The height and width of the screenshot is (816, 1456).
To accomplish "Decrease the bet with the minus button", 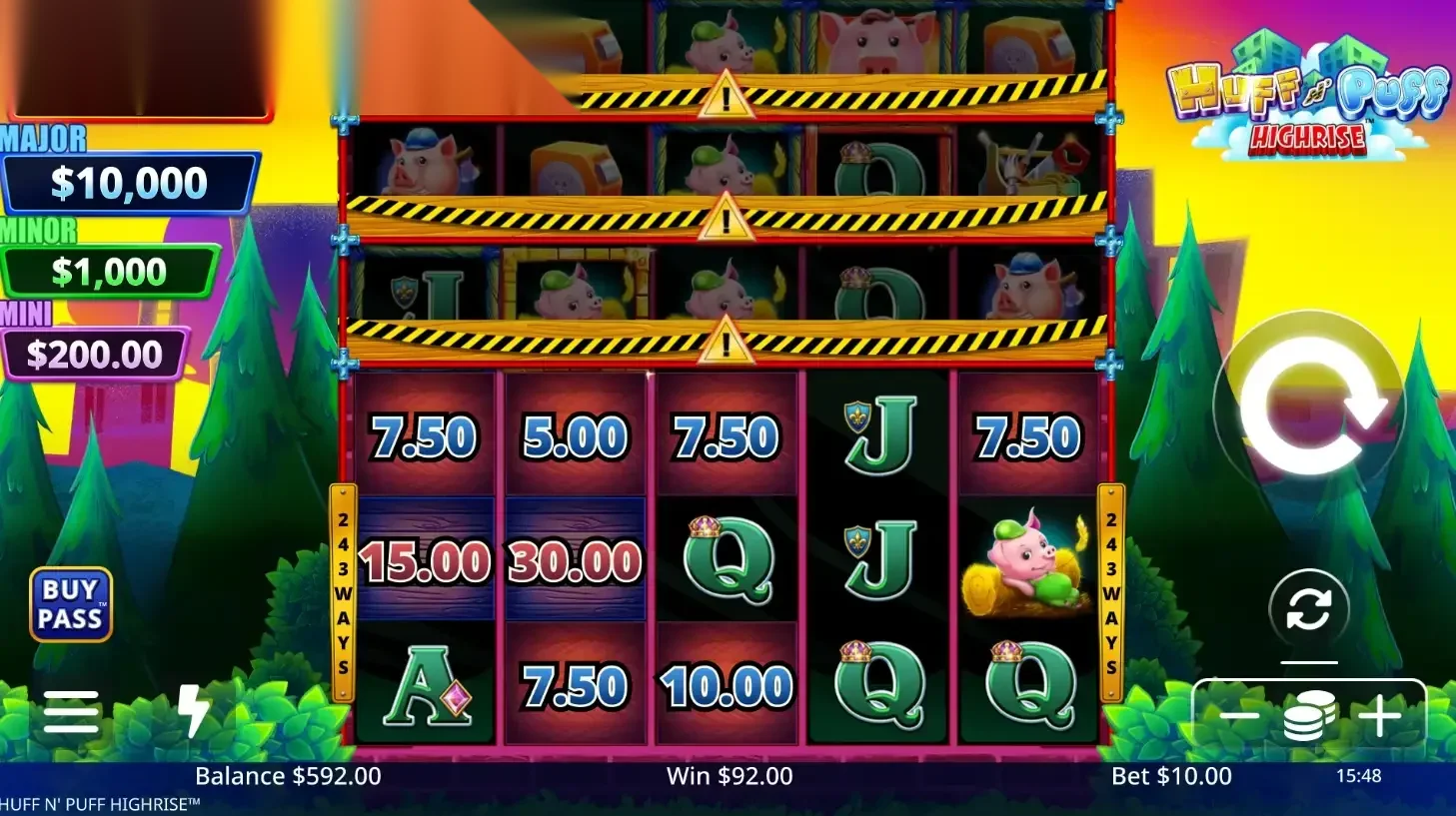I will pyautogui.click(x=1240, y=716).
